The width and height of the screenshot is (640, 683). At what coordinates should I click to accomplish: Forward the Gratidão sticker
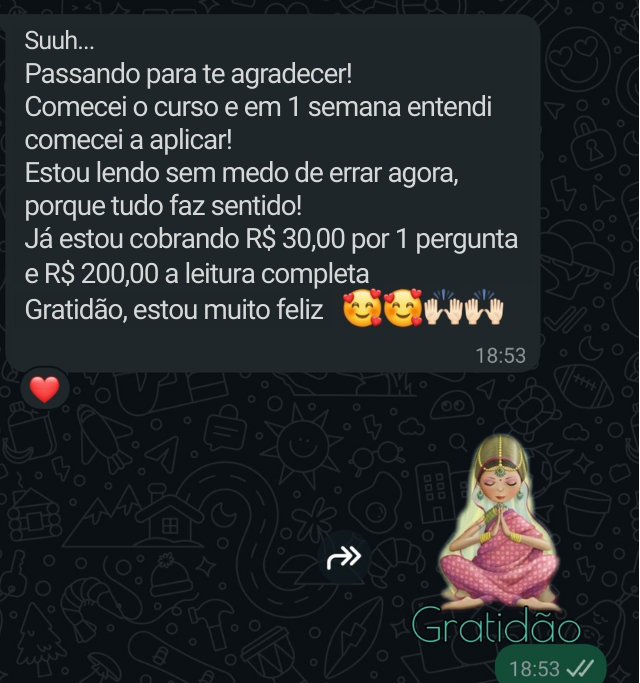(x=344, y=558)
